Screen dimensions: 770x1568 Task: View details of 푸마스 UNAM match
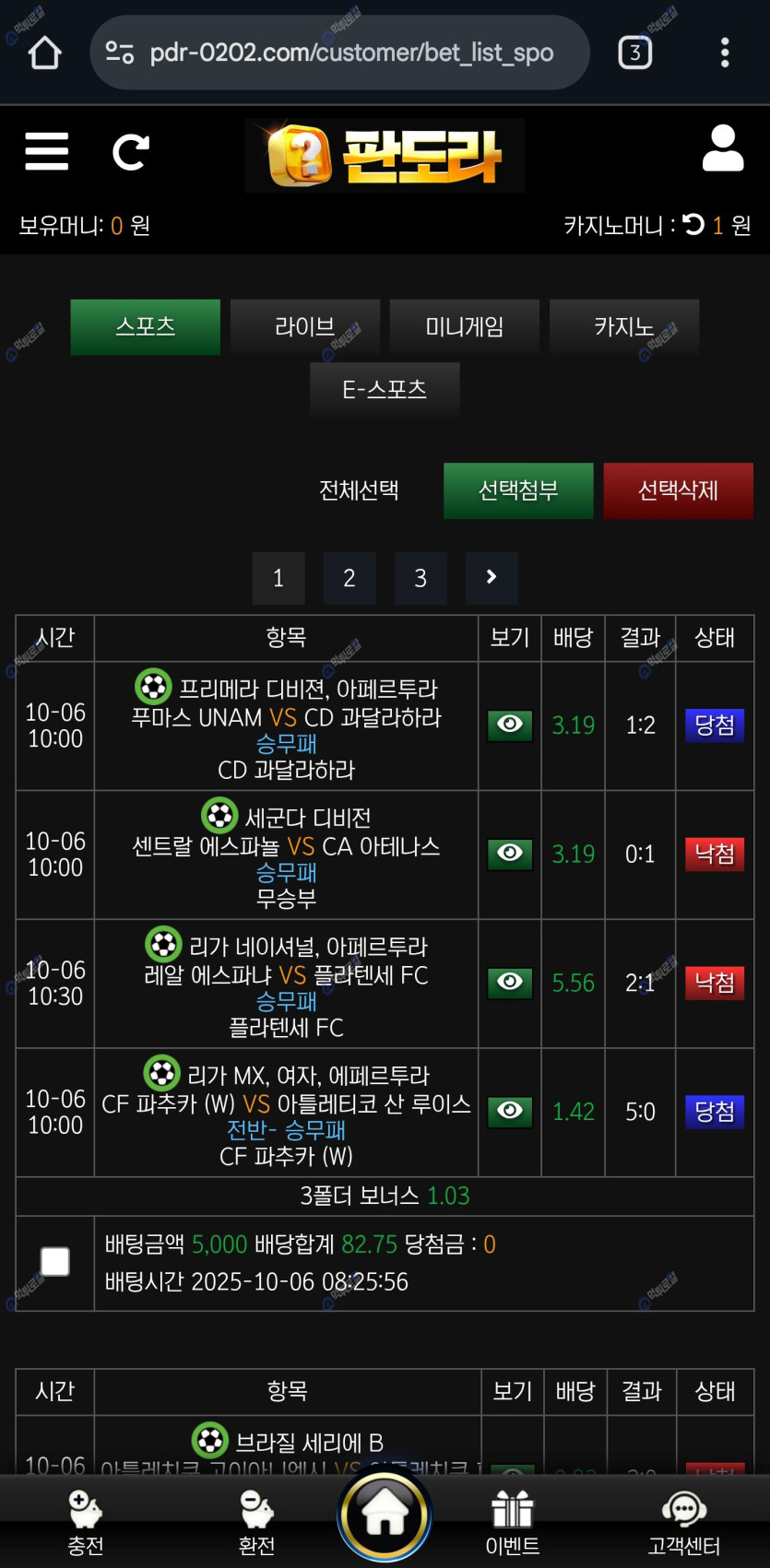(x=510, y=725)
